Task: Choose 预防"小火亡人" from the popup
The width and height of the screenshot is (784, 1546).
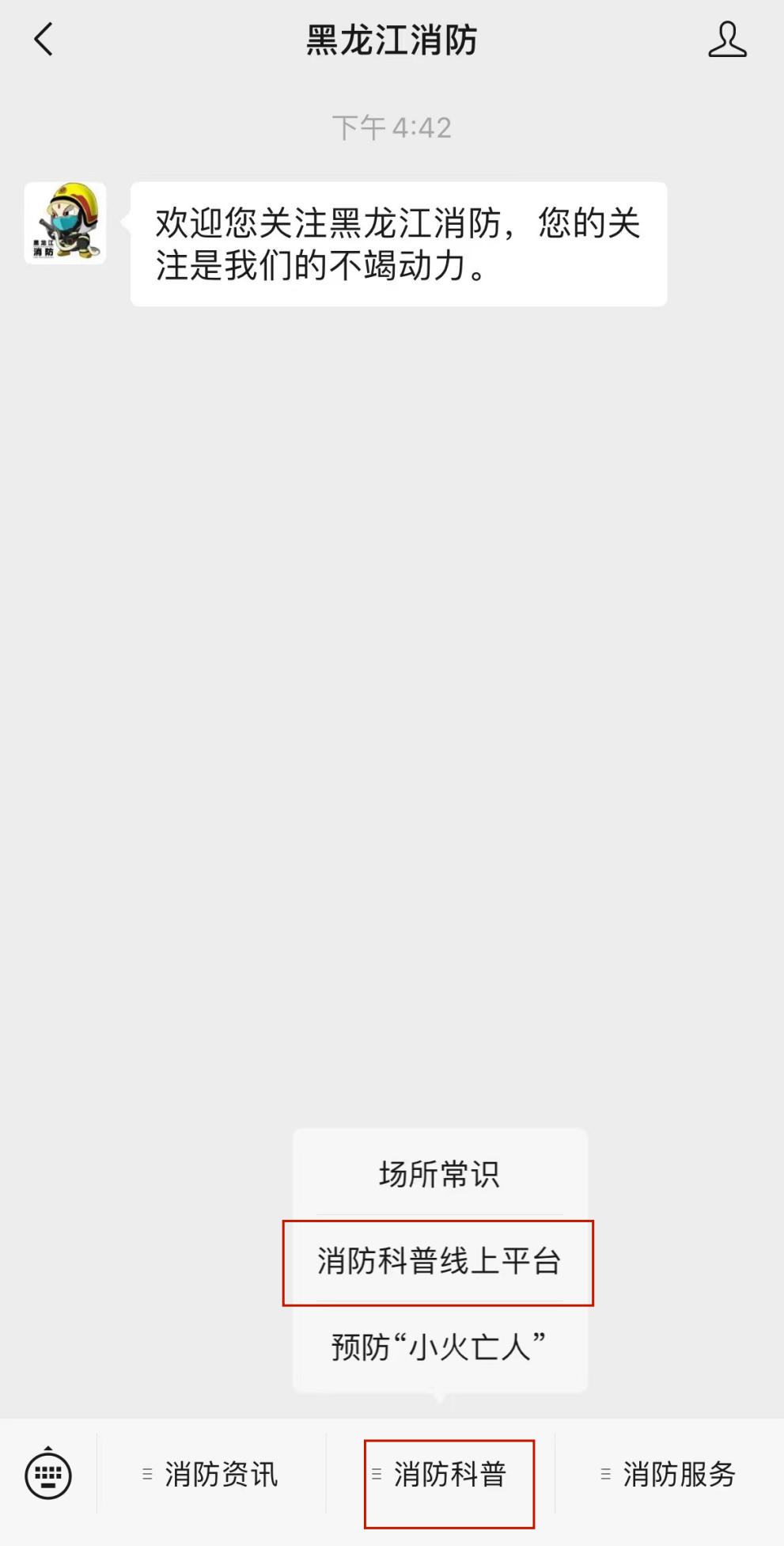Action: (x=439, y=1347)
